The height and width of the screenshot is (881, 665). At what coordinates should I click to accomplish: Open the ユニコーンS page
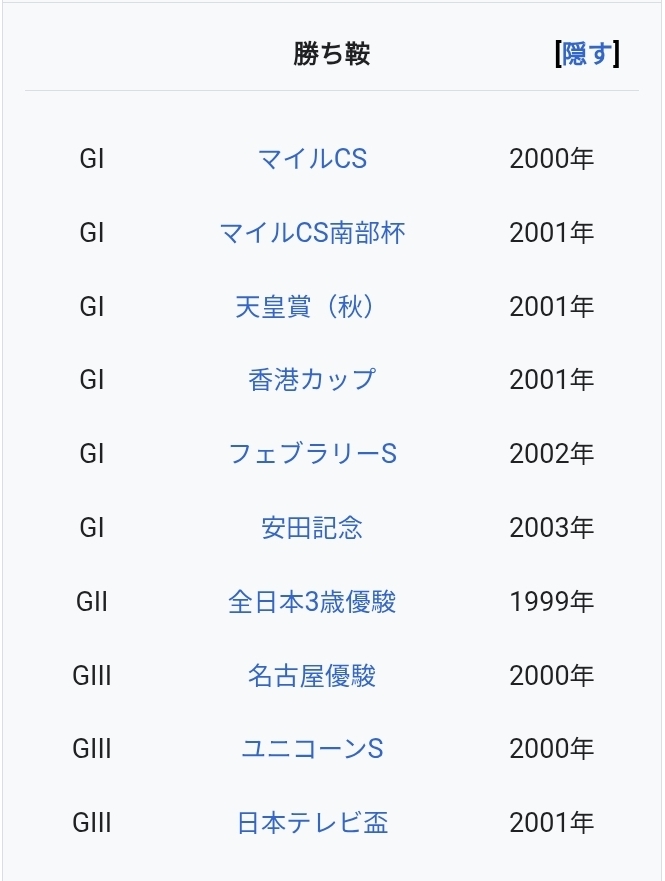pos(312,749)
